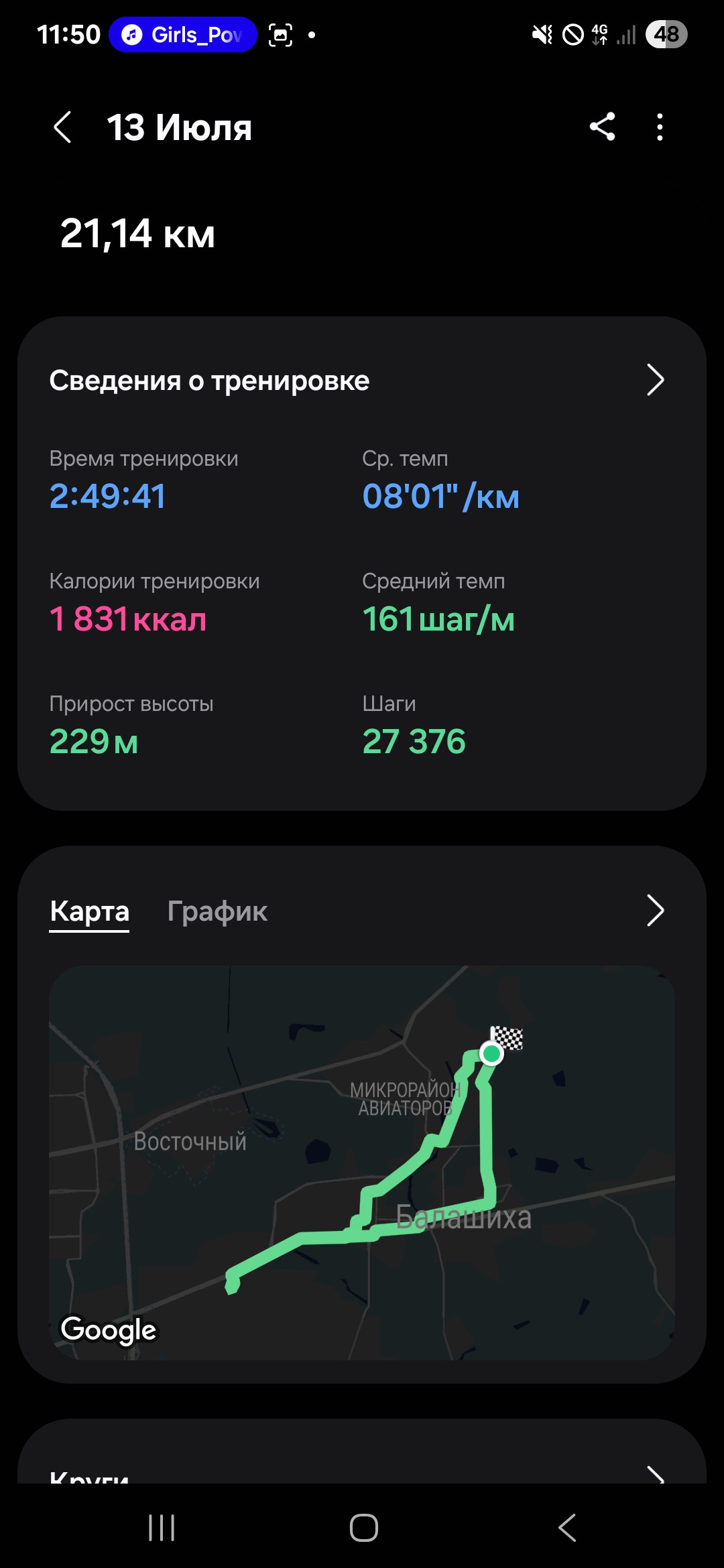Expand the map card via its chevron
This screenshot has height=1568, width=724.
(655, 911)
